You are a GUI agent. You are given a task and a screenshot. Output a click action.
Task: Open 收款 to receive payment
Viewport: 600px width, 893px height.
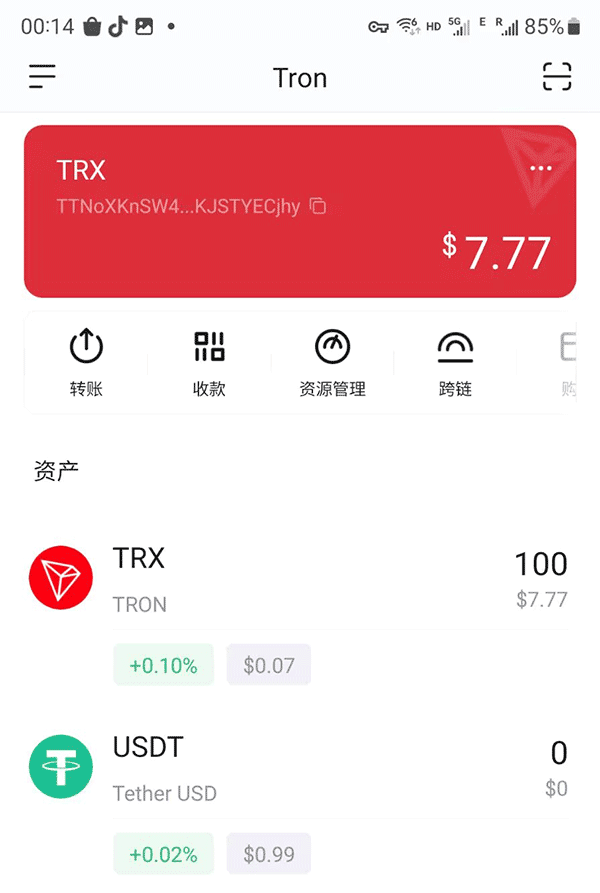point(209,363)
